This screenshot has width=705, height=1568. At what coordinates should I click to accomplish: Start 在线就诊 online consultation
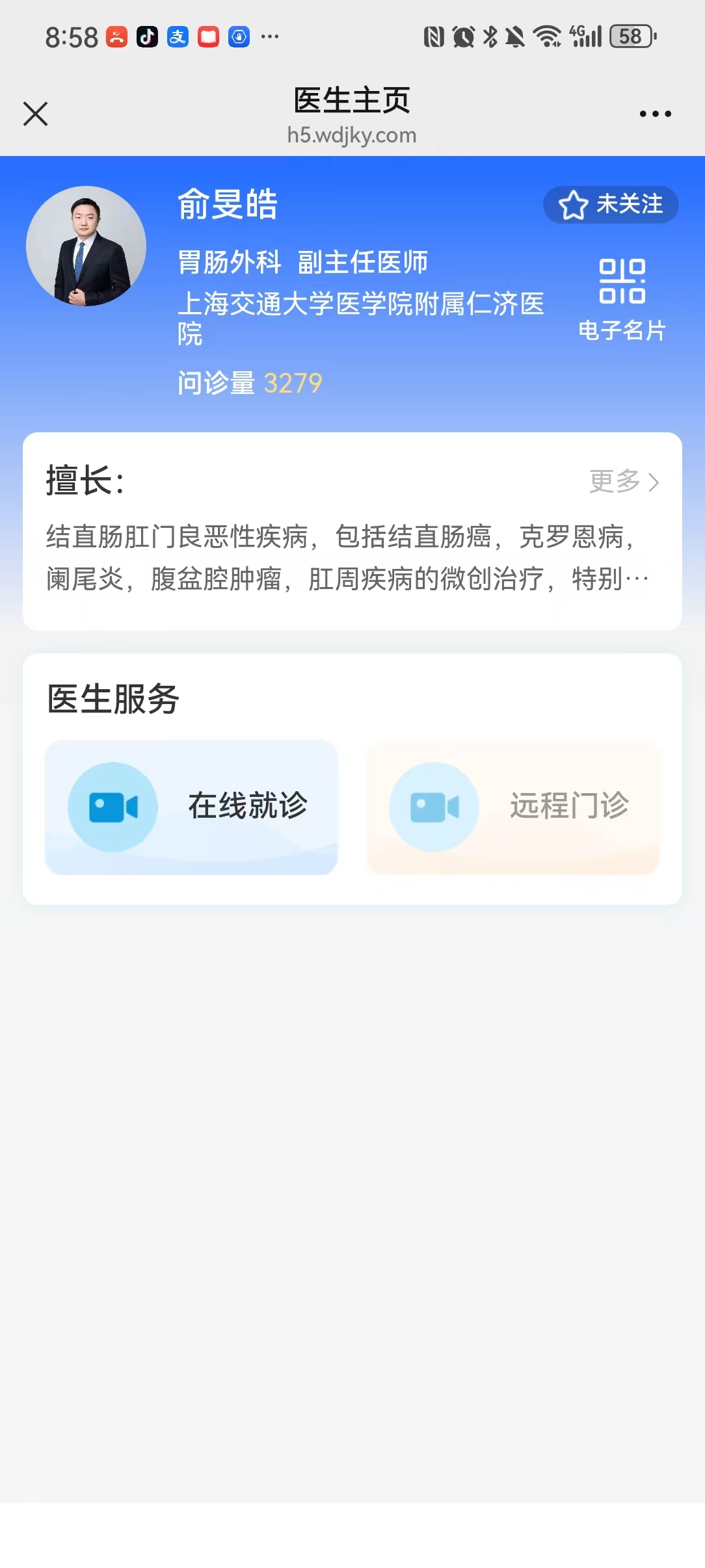click(x=191, y=807)
